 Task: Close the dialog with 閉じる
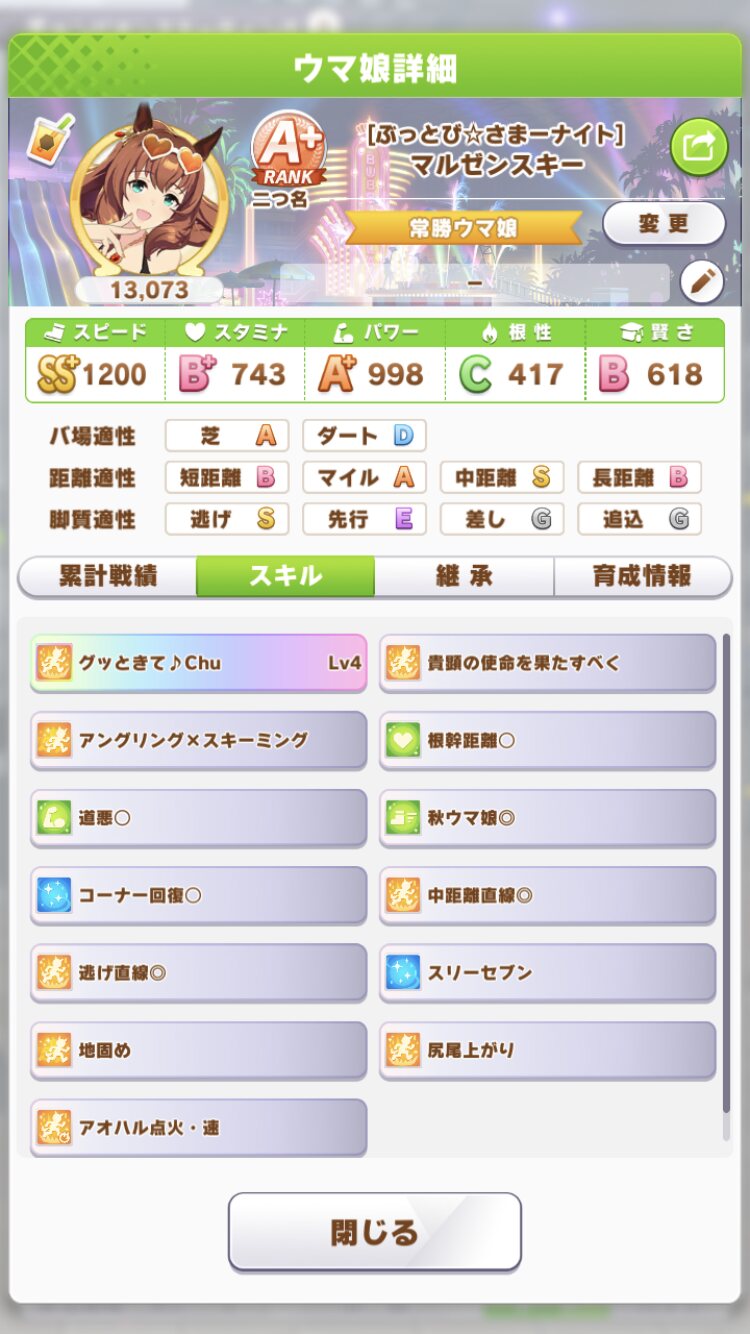375,1232
